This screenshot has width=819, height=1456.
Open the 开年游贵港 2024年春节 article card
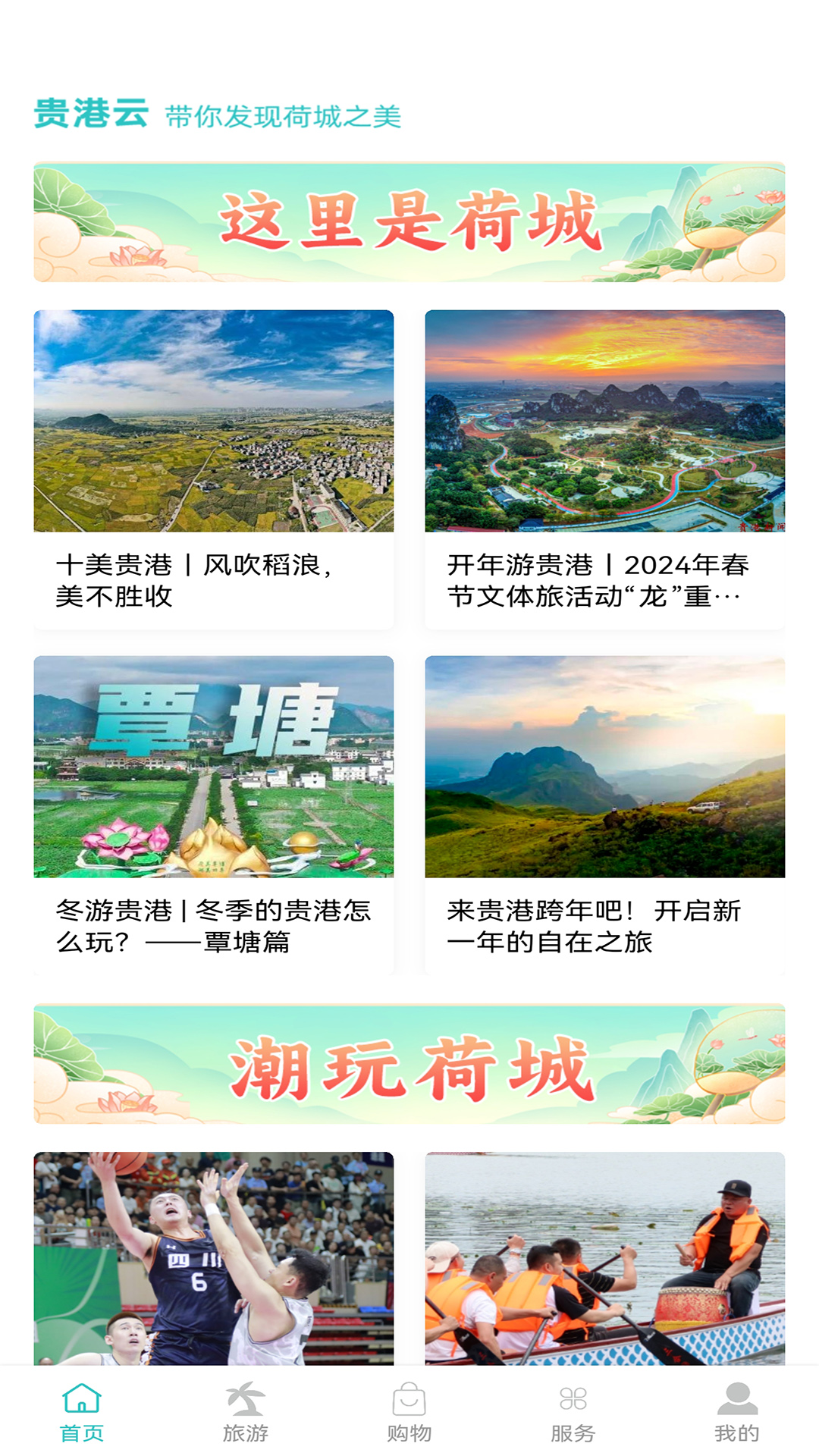604,469
